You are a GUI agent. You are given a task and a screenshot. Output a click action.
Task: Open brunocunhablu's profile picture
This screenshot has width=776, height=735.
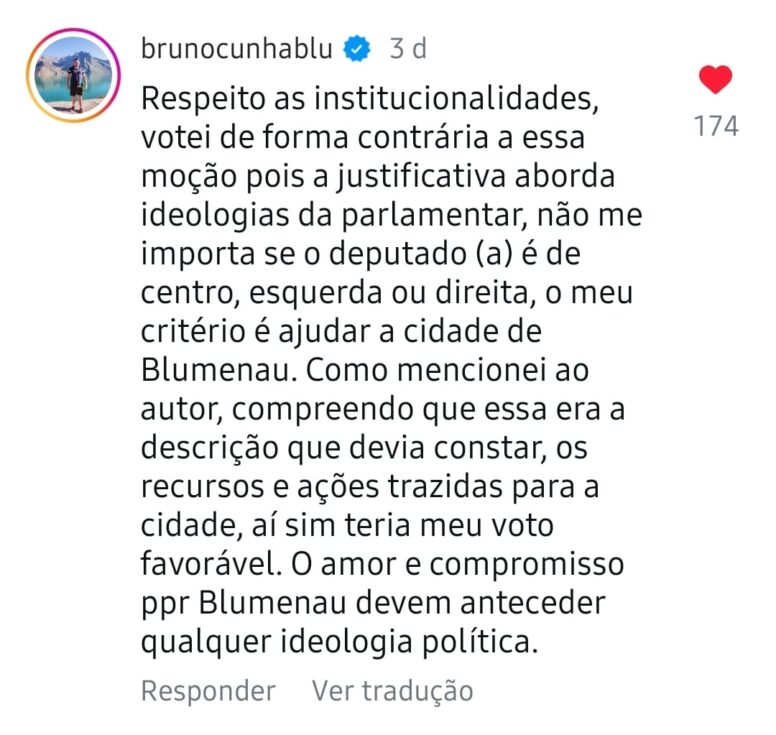[75, 76]
